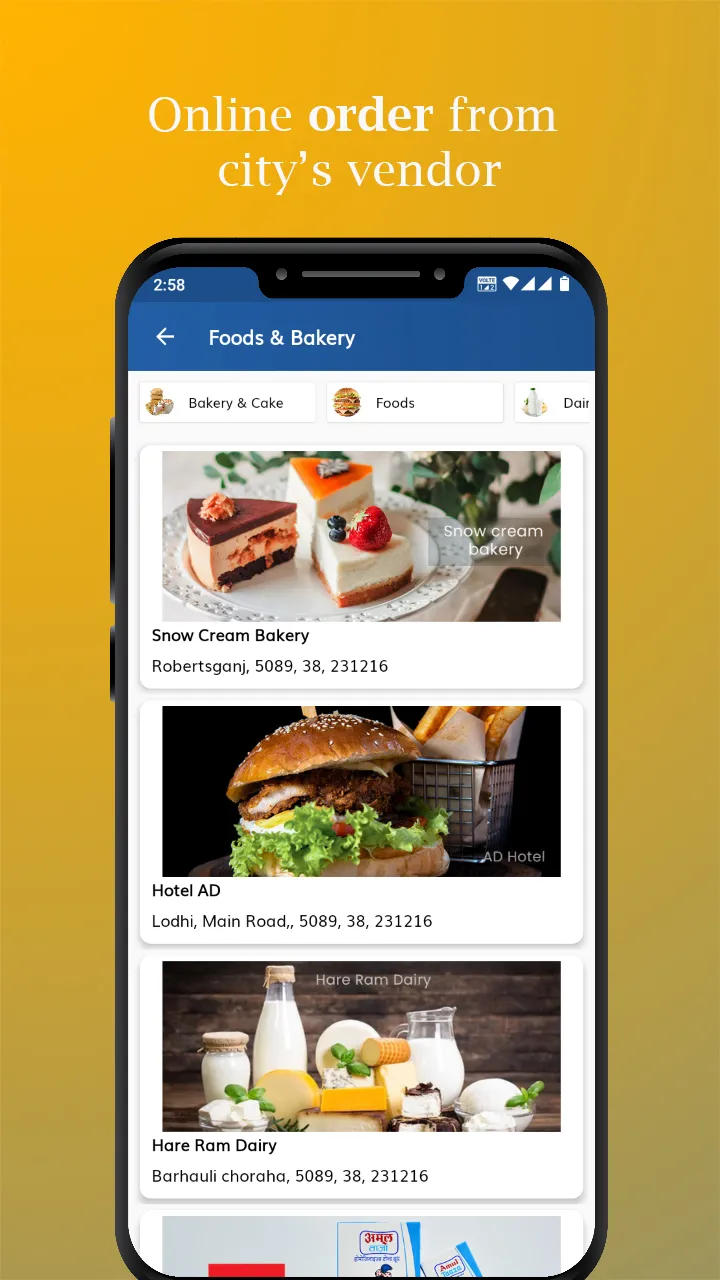Tap the battery icon in the status bar
Viewport: 720px width, 1280px height.
point(564,284)
